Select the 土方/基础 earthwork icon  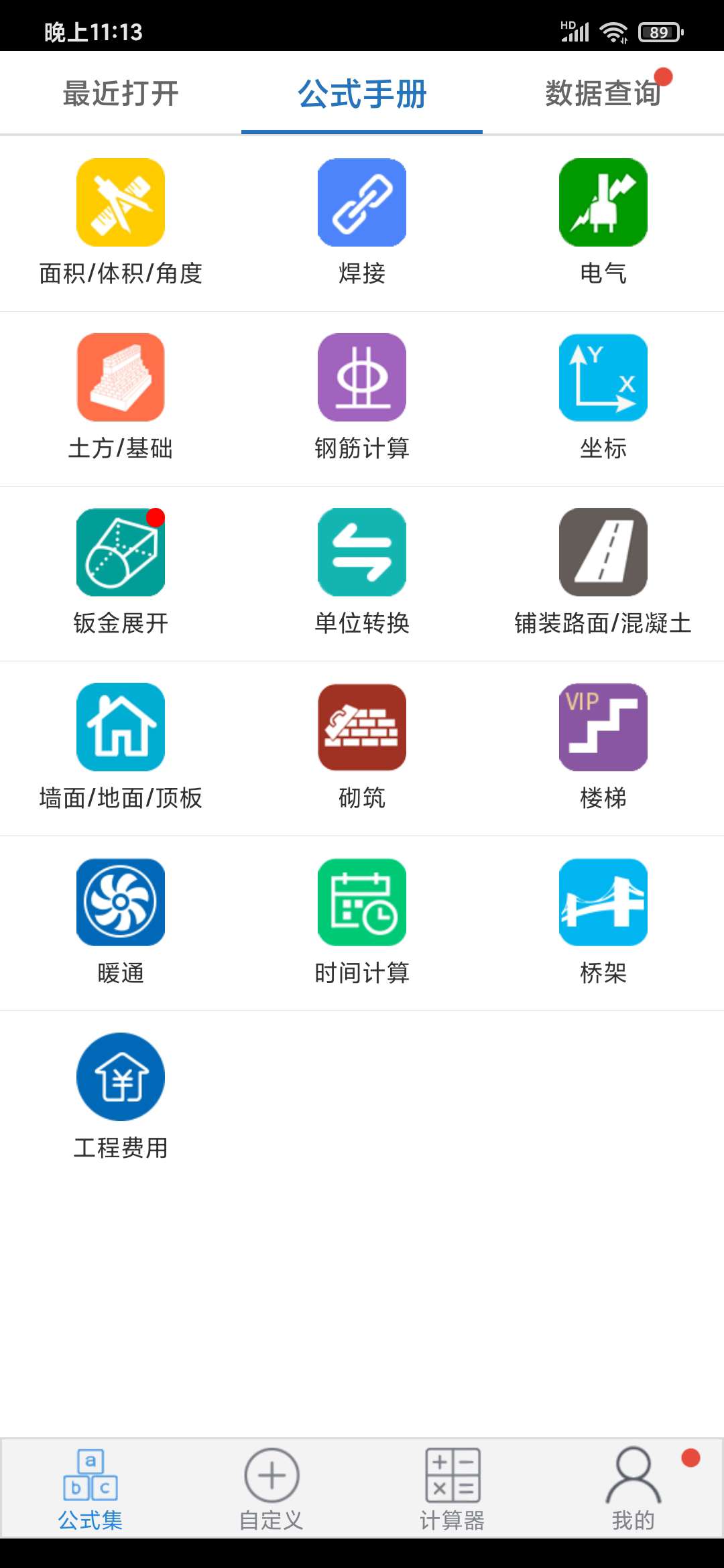[x=119, y=377]
